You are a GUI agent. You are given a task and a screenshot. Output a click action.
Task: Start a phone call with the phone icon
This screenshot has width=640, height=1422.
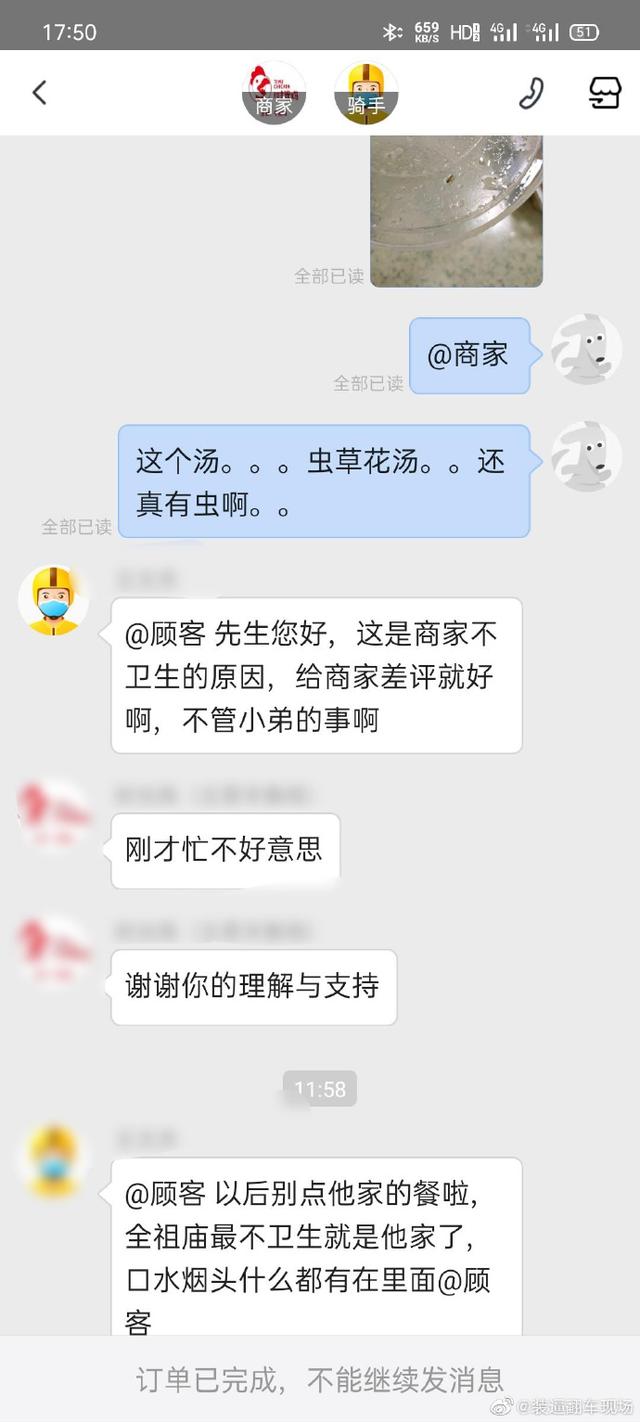point(531,93)
